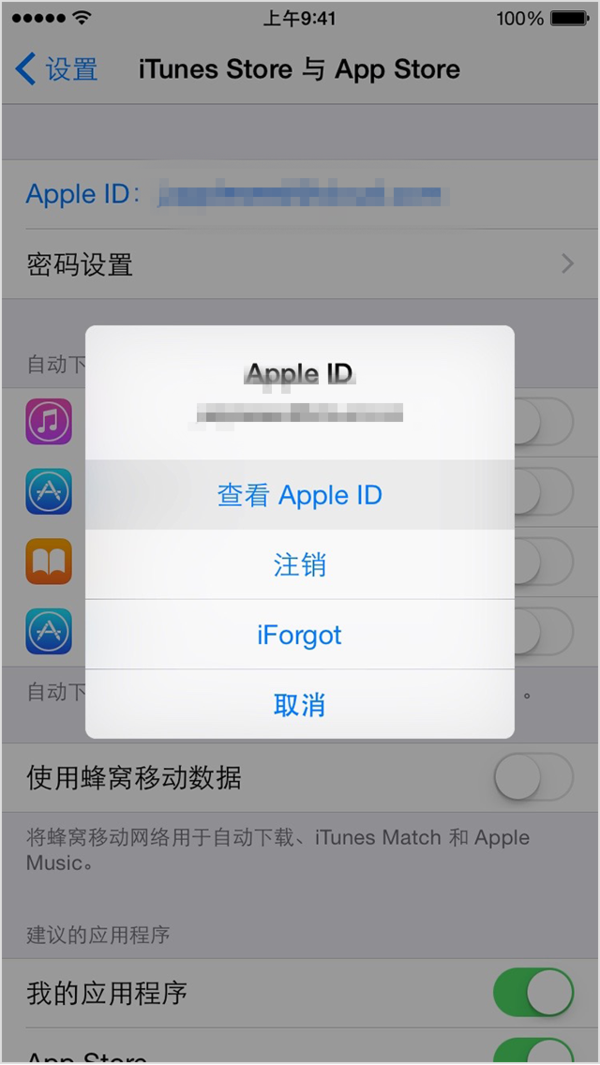Tap 注销 to sign out
Image resolution: width=600 pixels, height=1065 pixels.
[300, 565]
